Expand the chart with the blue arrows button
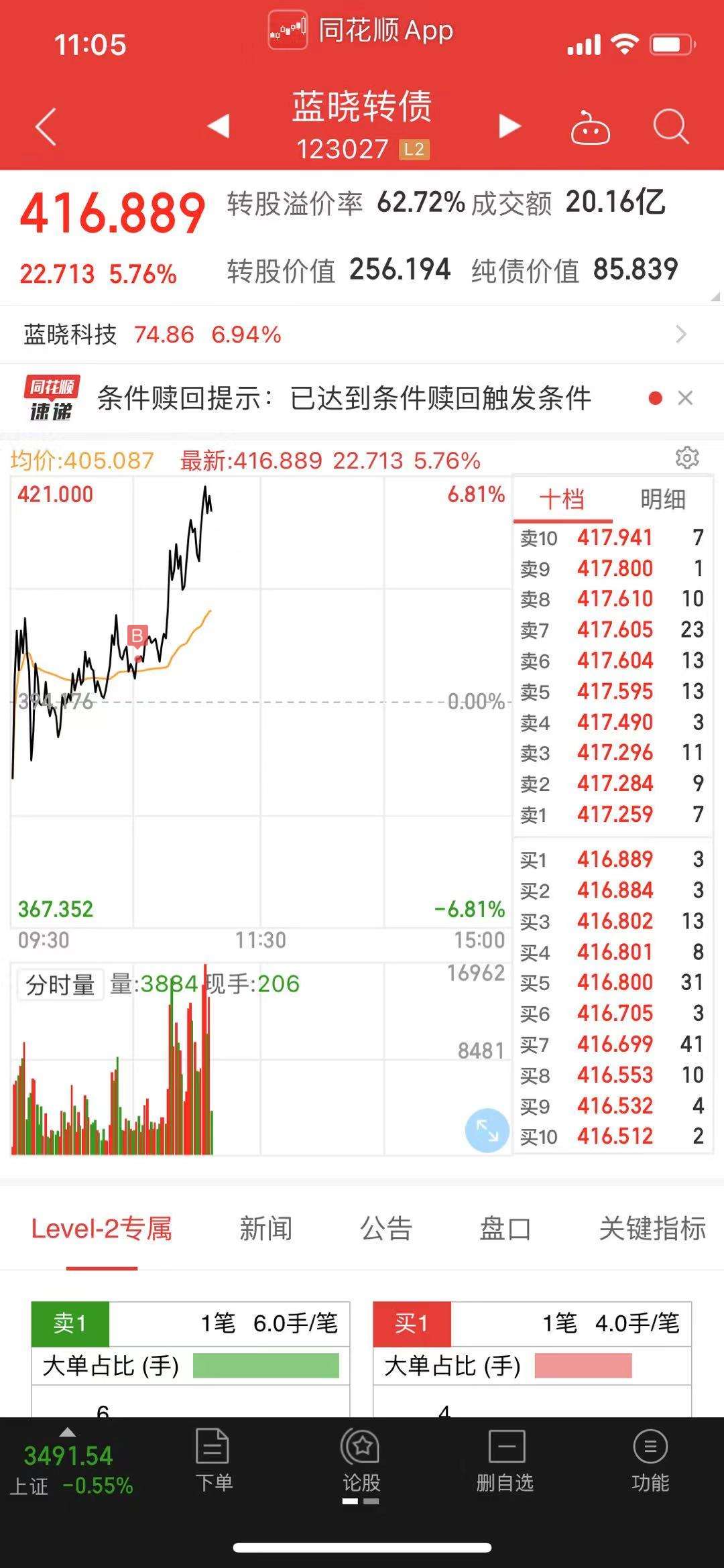 (x=487, y=1130)
